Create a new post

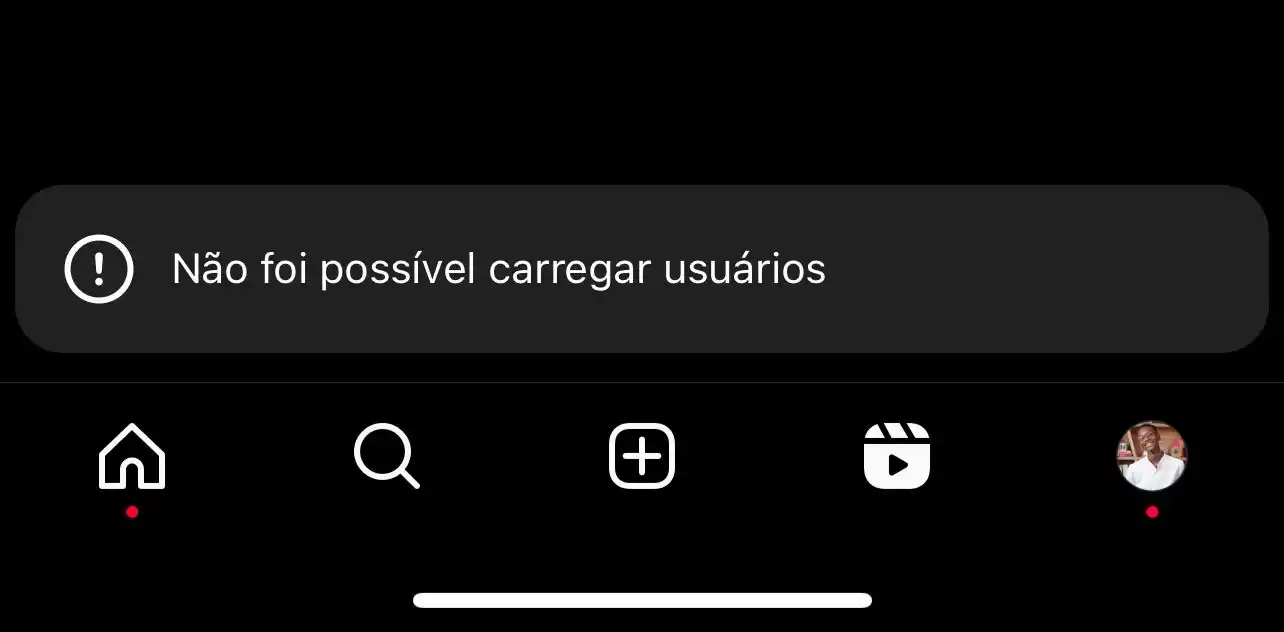coord(642,457)
